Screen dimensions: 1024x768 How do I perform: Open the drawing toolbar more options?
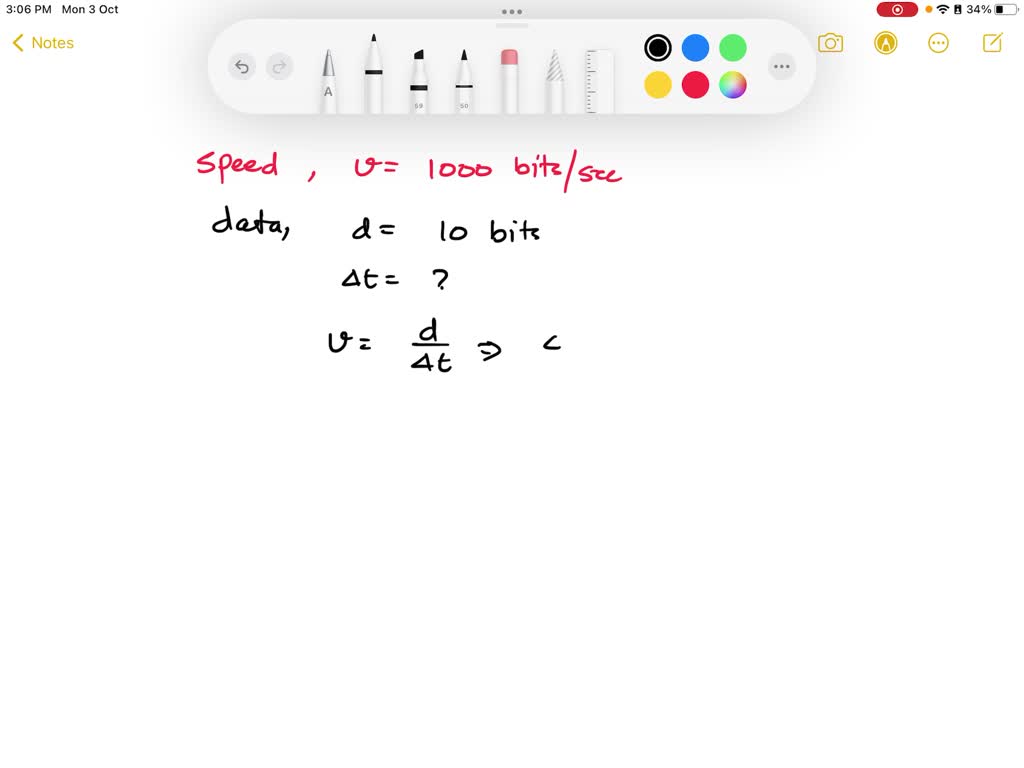click(x=781, y=67)
